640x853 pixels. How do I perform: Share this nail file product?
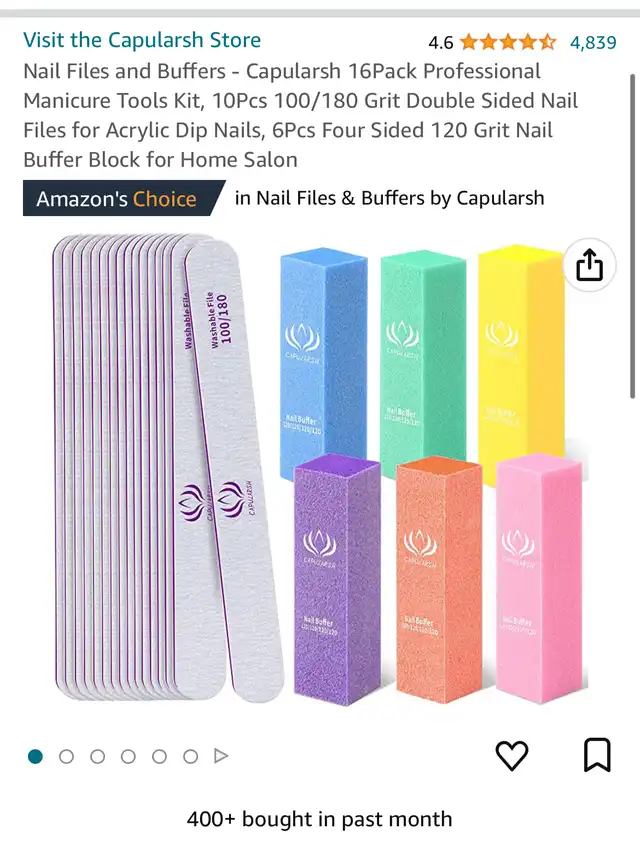pyautogui.click(x=590, y=266)
